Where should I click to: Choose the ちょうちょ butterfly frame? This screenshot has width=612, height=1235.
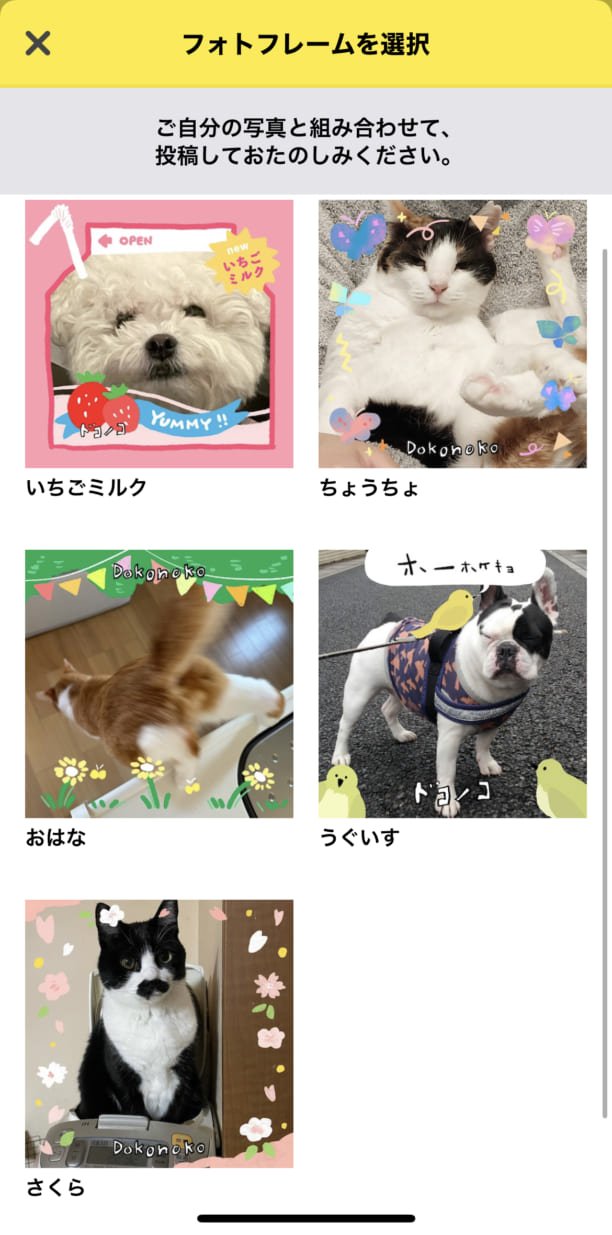[x=452, y=334]
